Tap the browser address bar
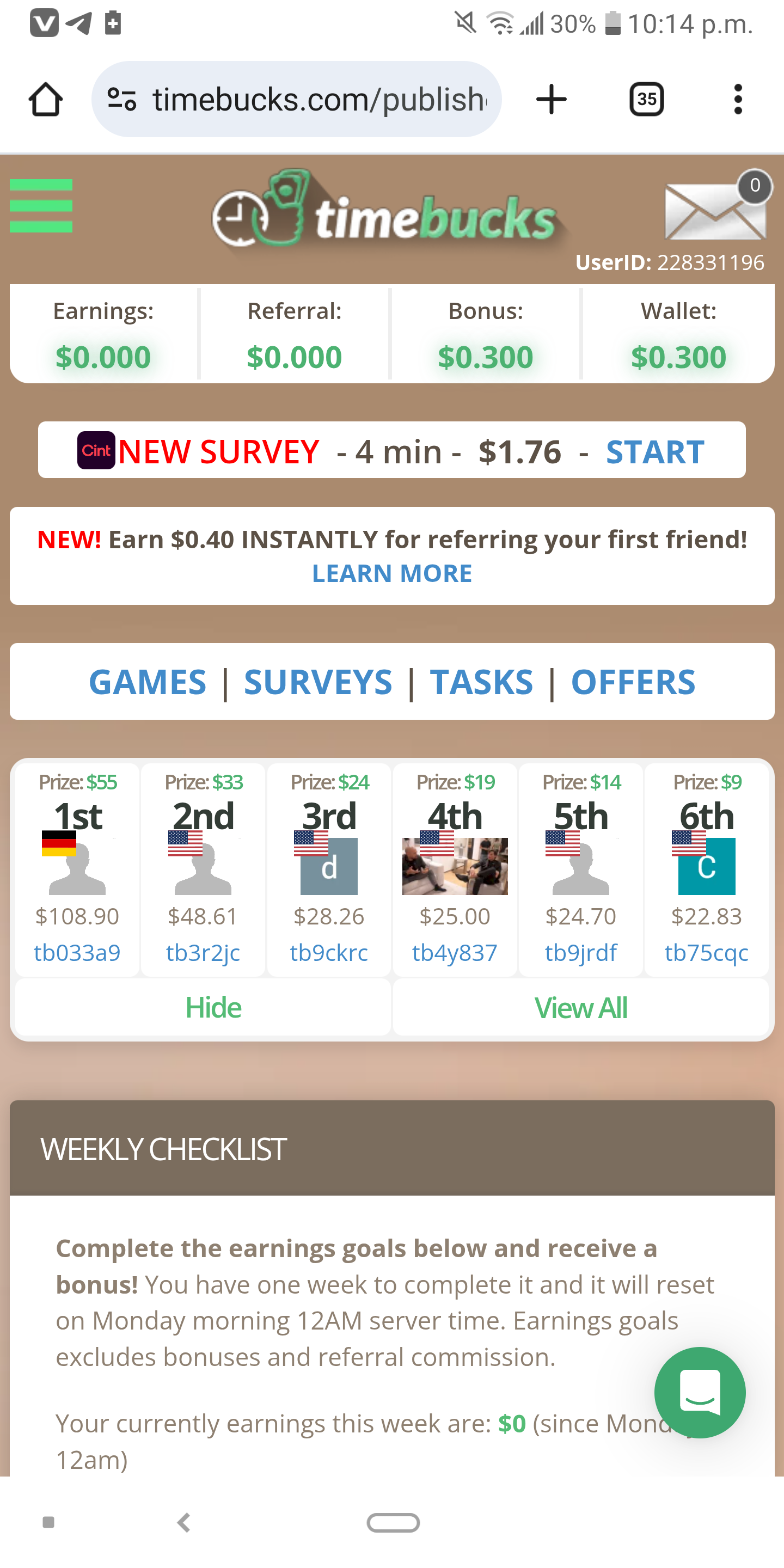784x1568 pixels. click(x=304, y=99)
